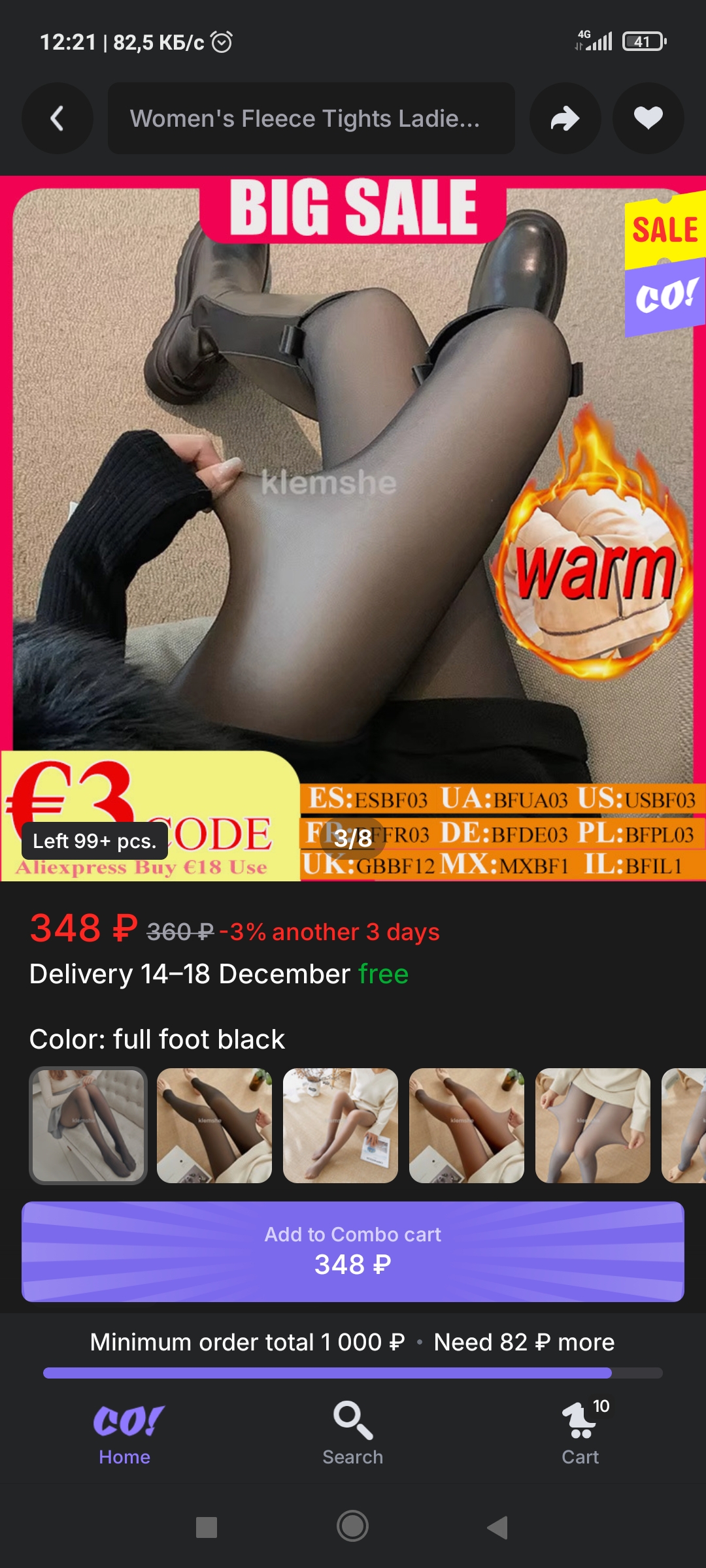The image size is (706, 1568).
Task: Pick the third color variant thumbnail
Action: (x=341, y=1126)
